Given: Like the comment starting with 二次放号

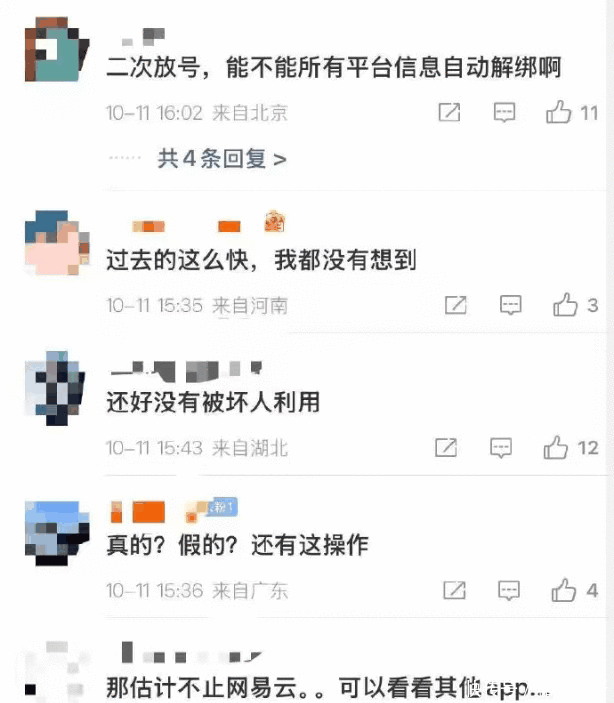Looking at the screenshot, I should click(x=558, y=113).
